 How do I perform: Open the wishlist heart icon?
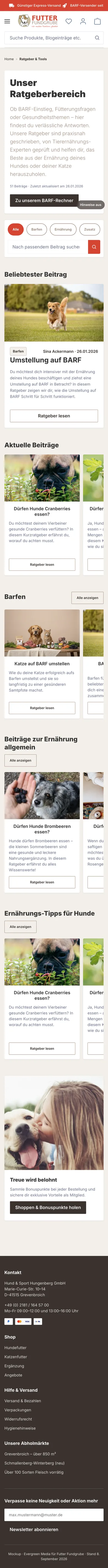[x=68, y=21]
